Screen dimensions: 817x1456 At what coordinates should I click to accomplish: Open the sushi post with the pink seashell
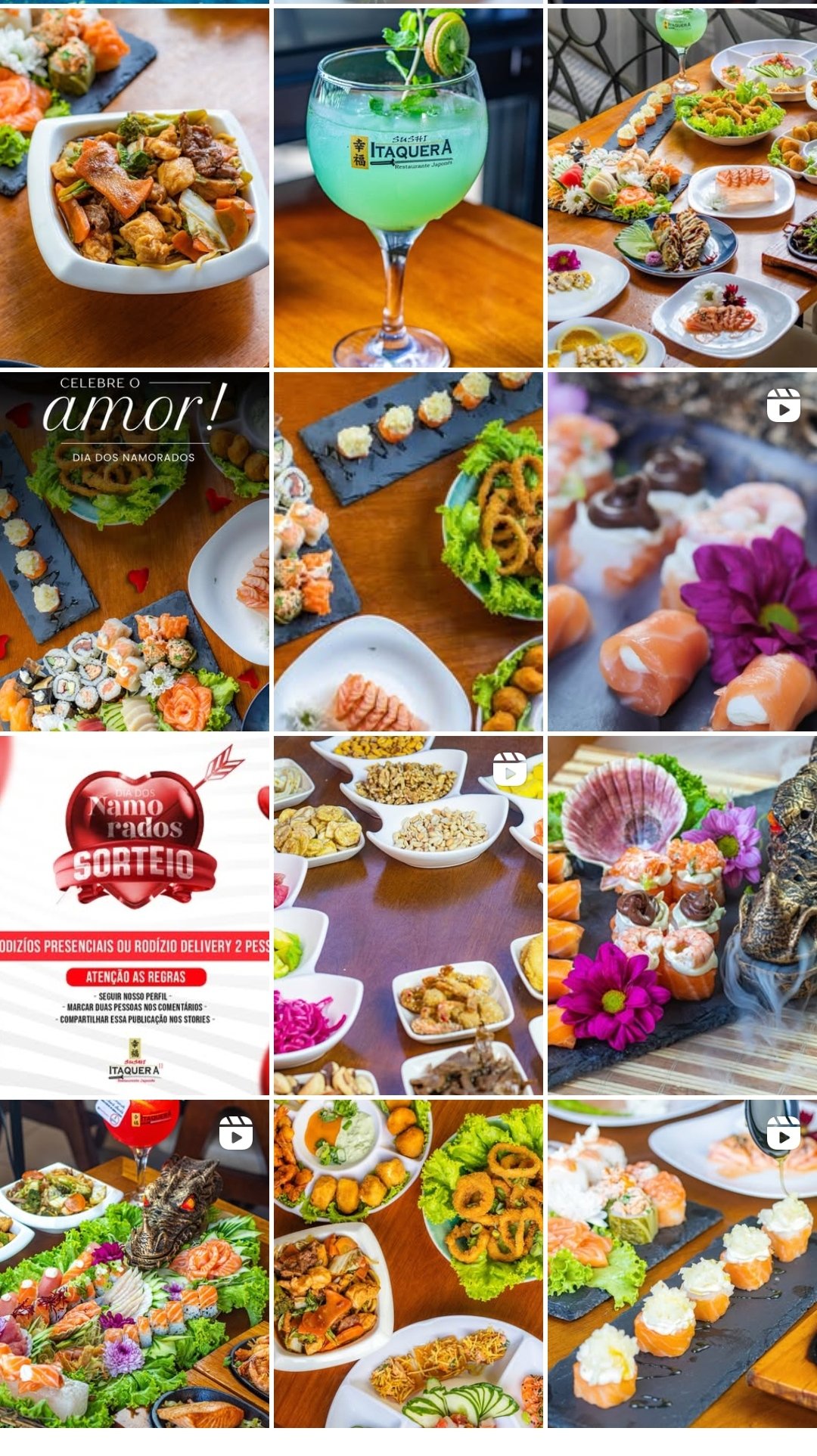[682, 915]
